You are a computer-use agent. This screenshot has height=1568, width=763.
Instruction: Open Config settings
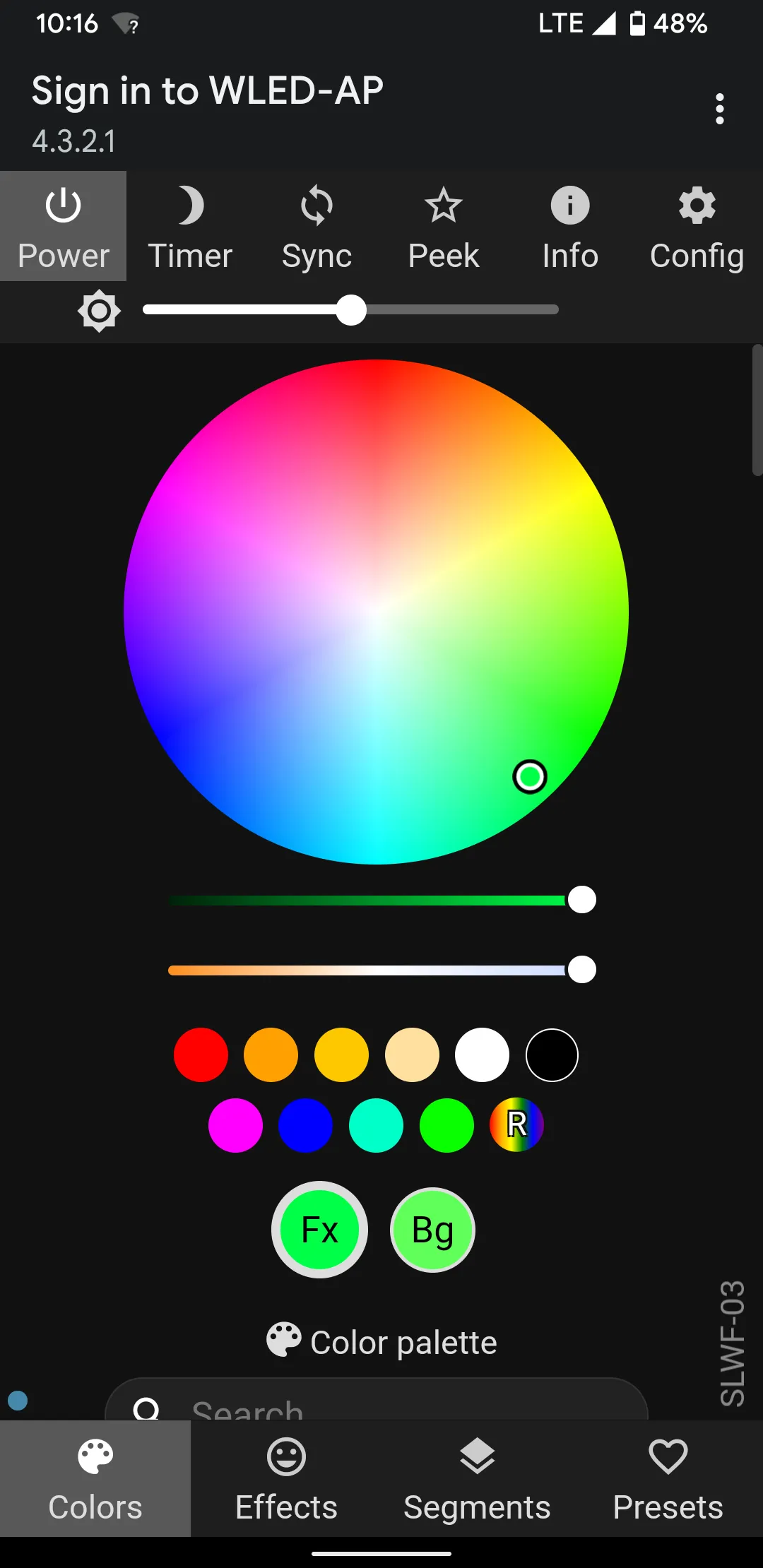(697, 226)
